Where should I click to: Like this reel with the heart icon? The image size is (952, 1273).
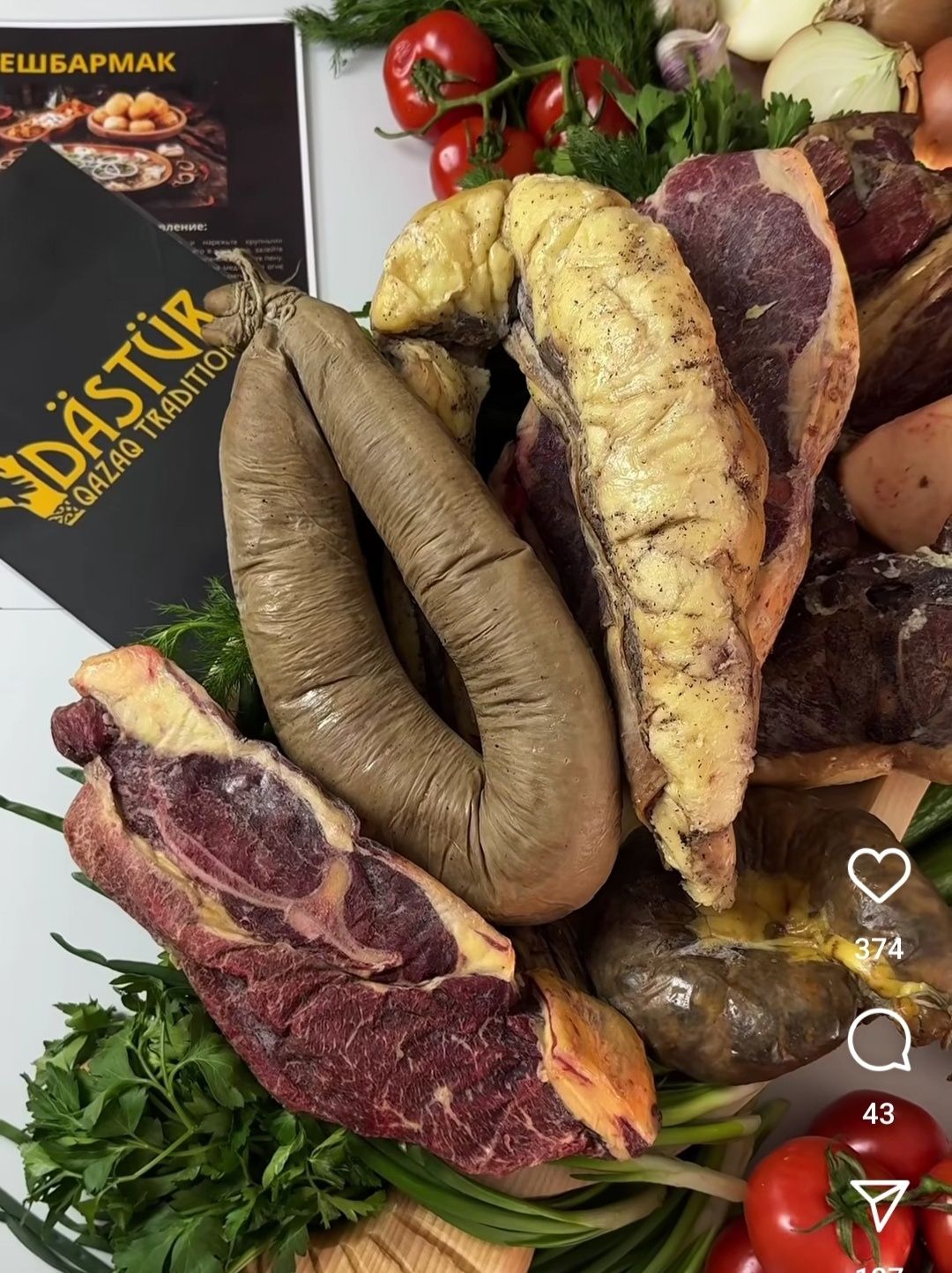(878, 875)
